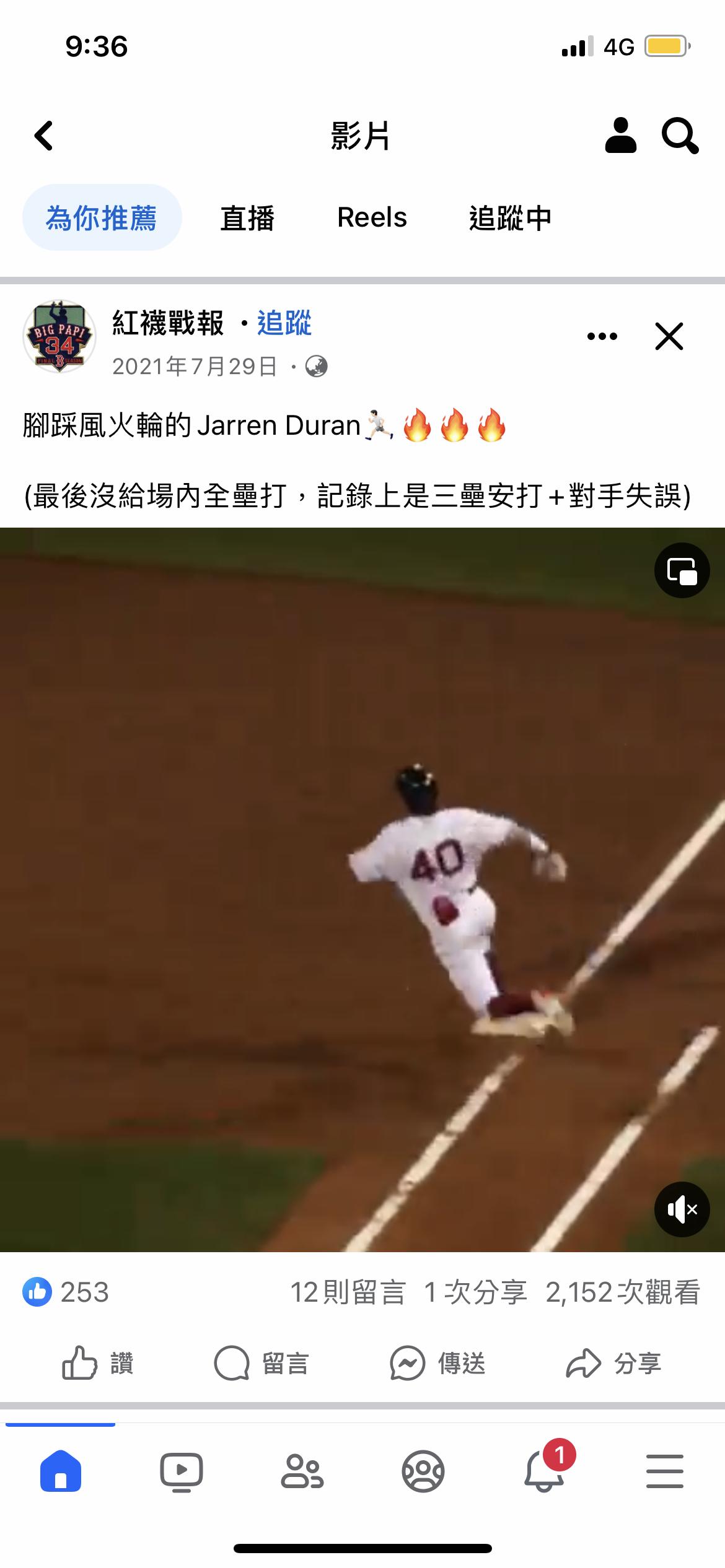Send post via 傳送
This screenshot has height=1568, width=725.
(437, 1363)
